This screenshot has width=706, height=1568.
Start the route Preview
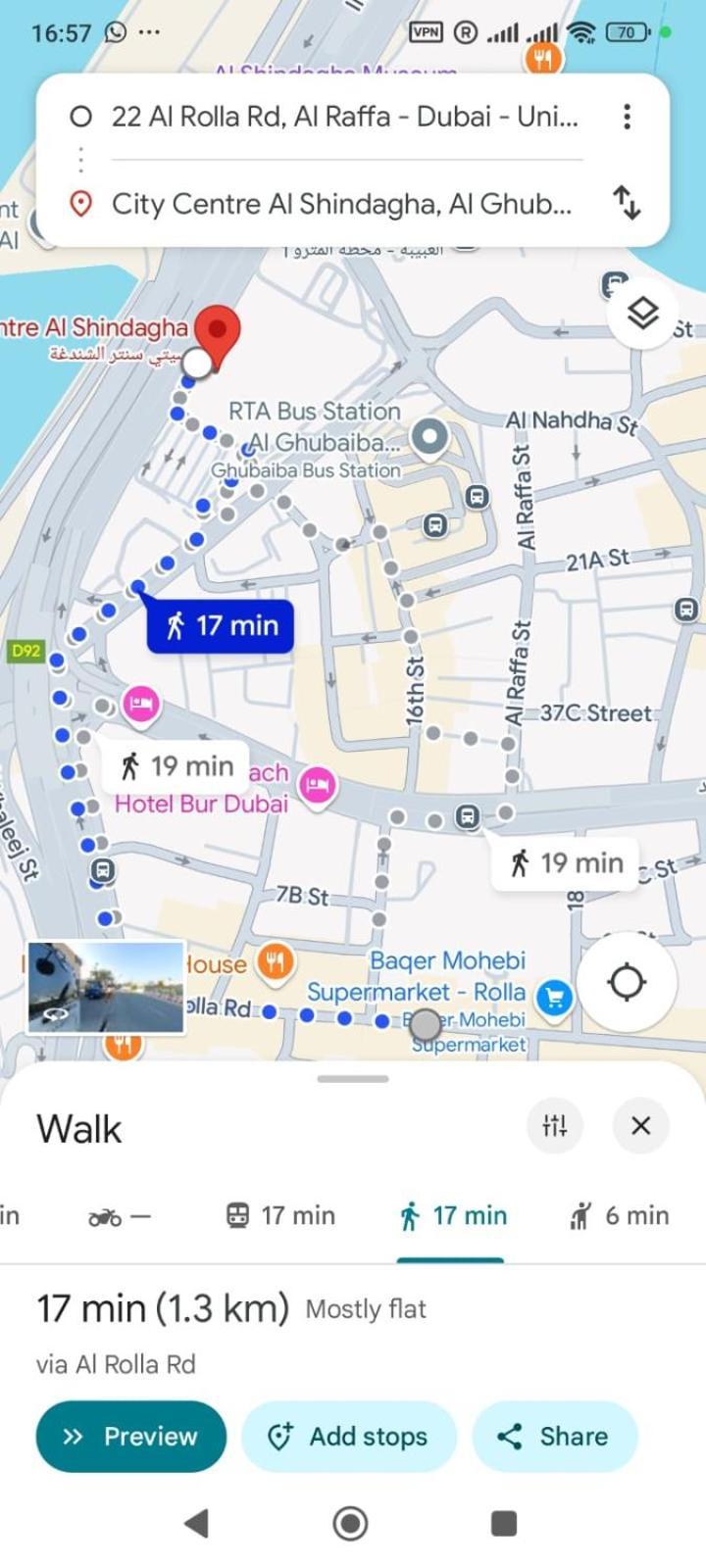131,1437
